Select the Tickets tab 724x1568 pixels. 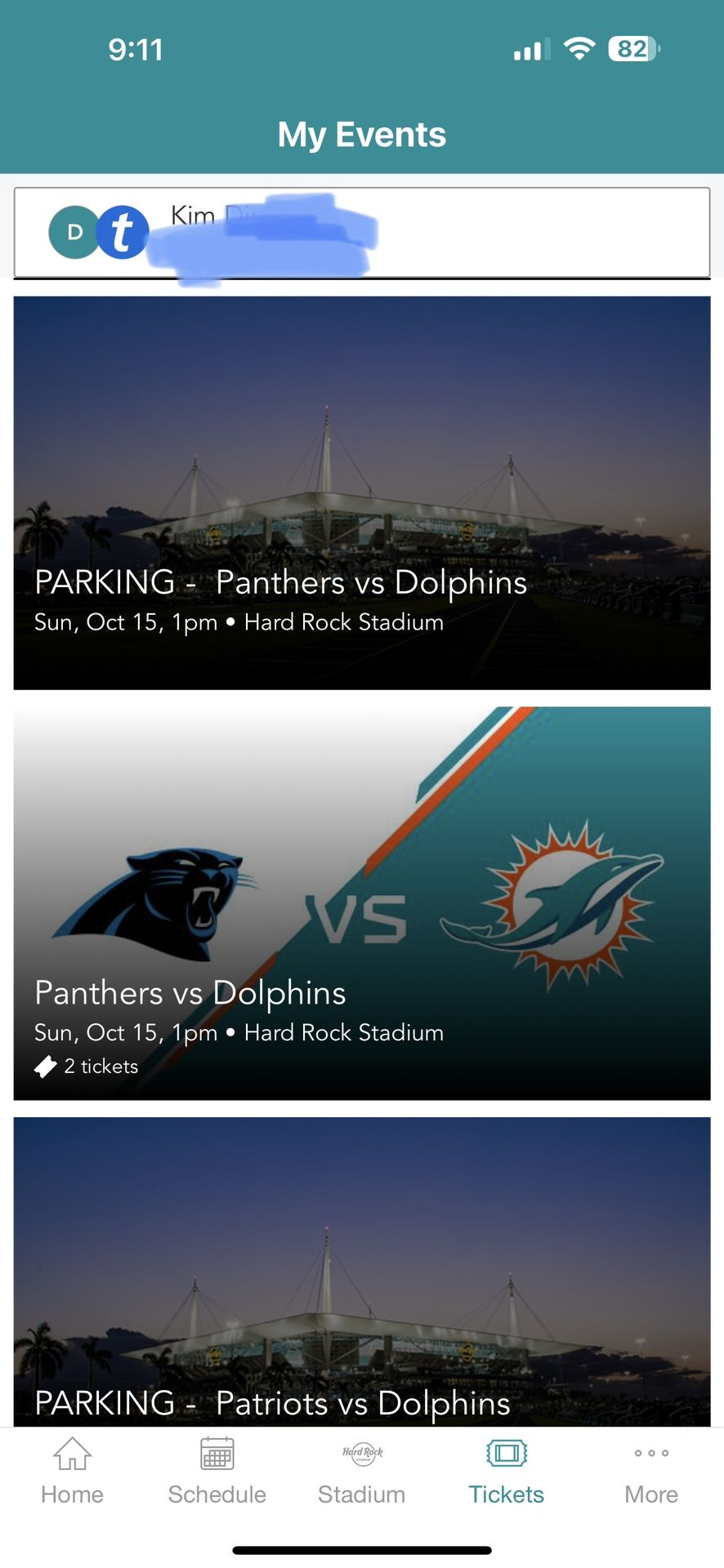[507, 1472]
